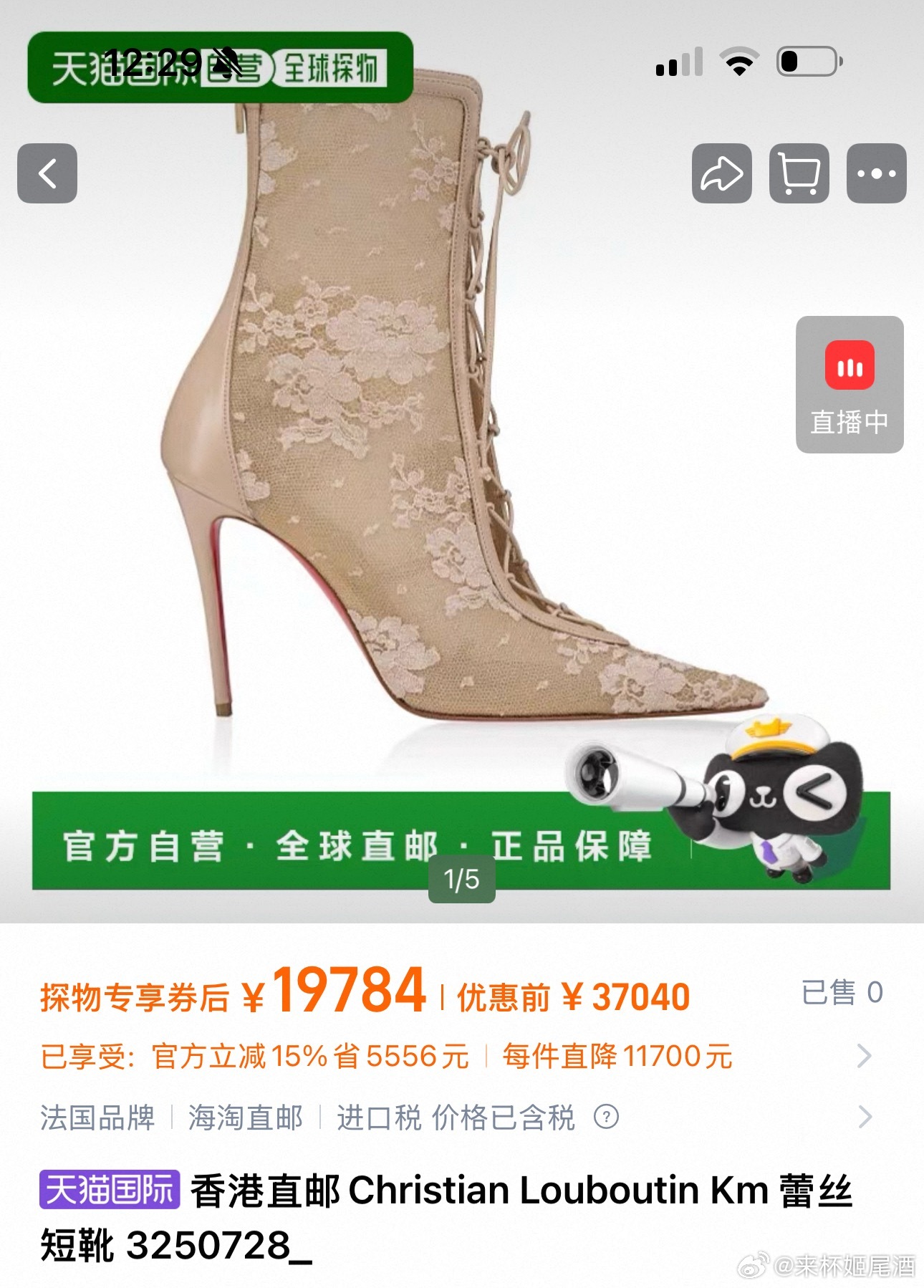Share this Christian Louboutin boot listing

[721, 173]
